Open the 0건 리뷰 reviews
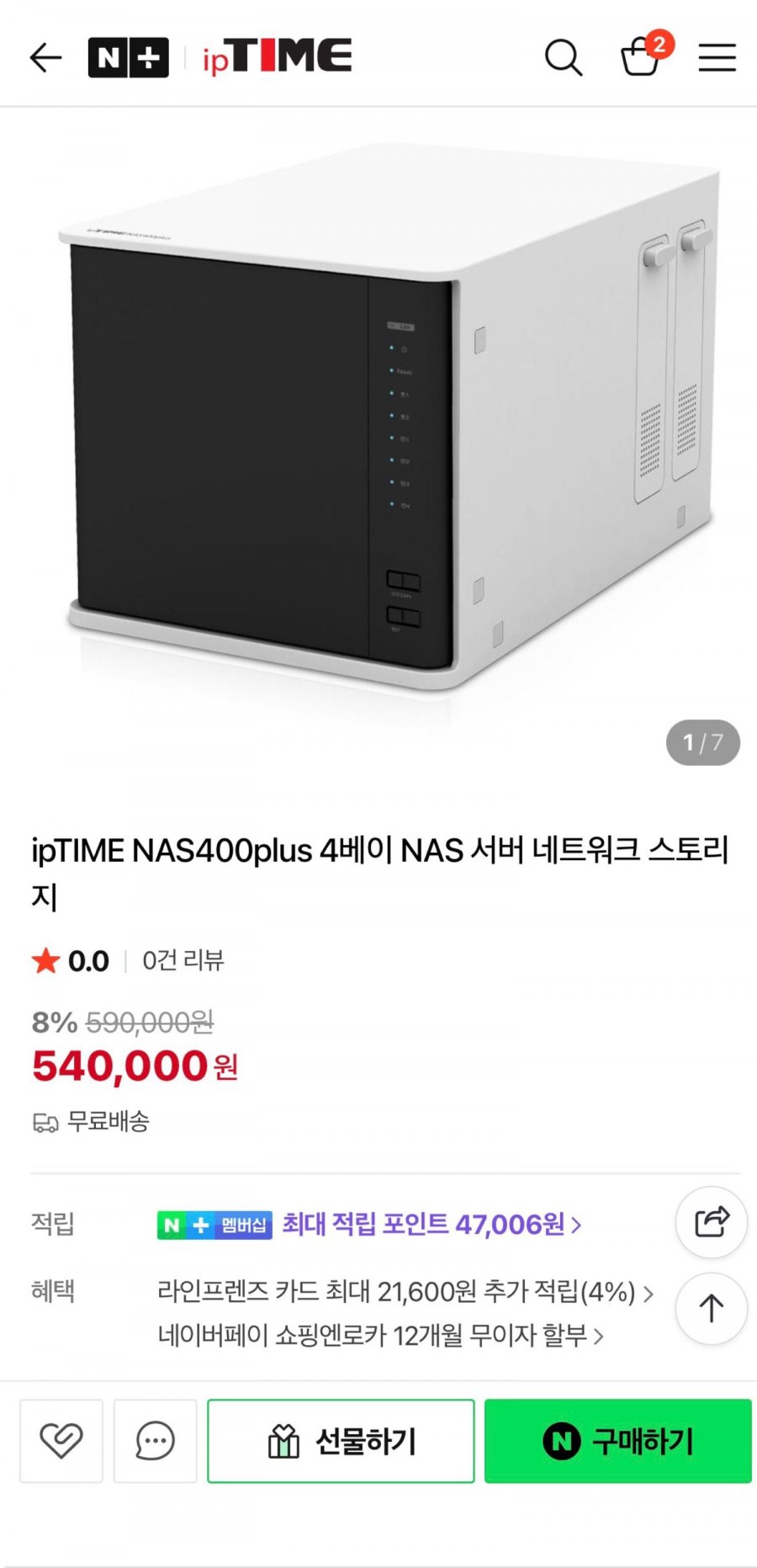The height and width of the screenshot is (1568, 757). pyautogui.click(x=183, y=960)
